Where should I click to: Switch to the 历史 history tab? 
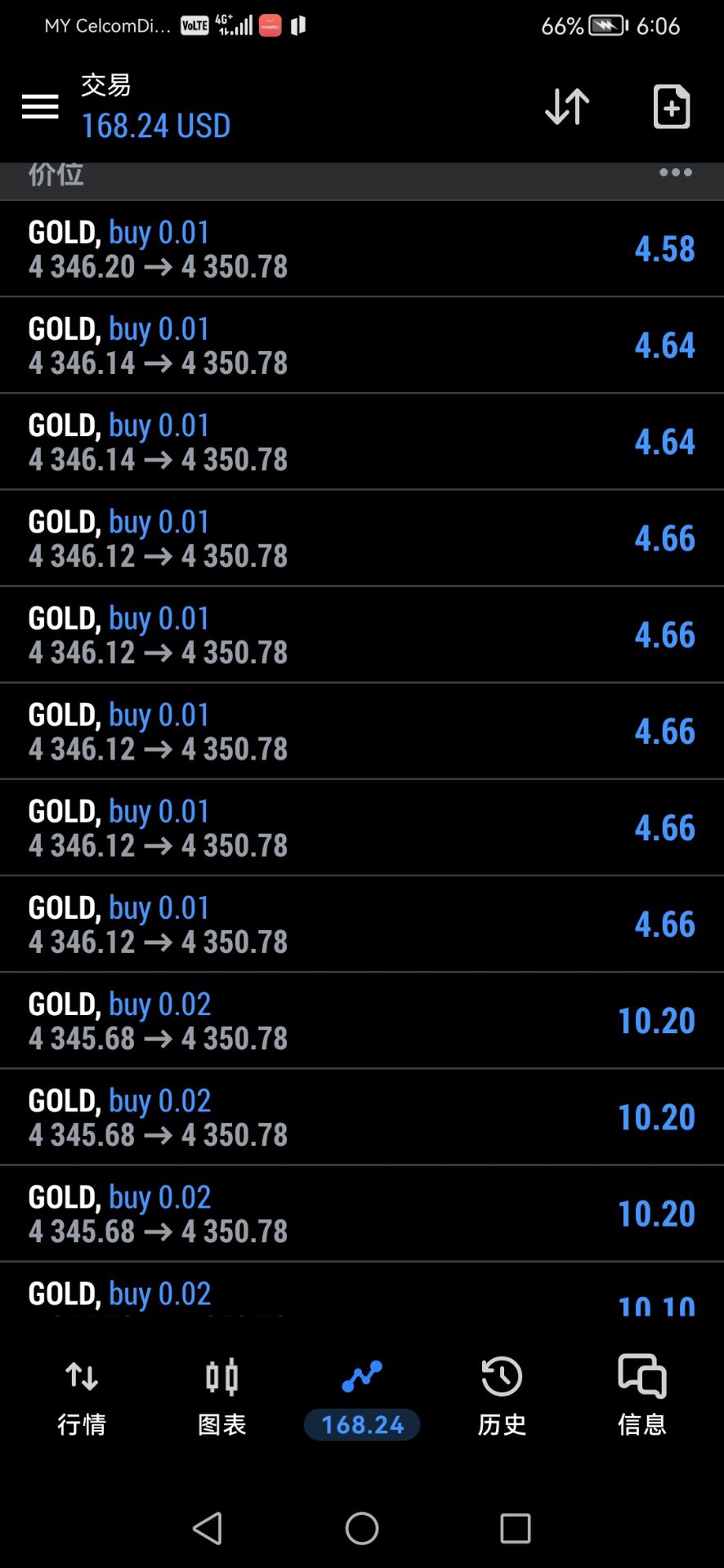coord(502,1397)
